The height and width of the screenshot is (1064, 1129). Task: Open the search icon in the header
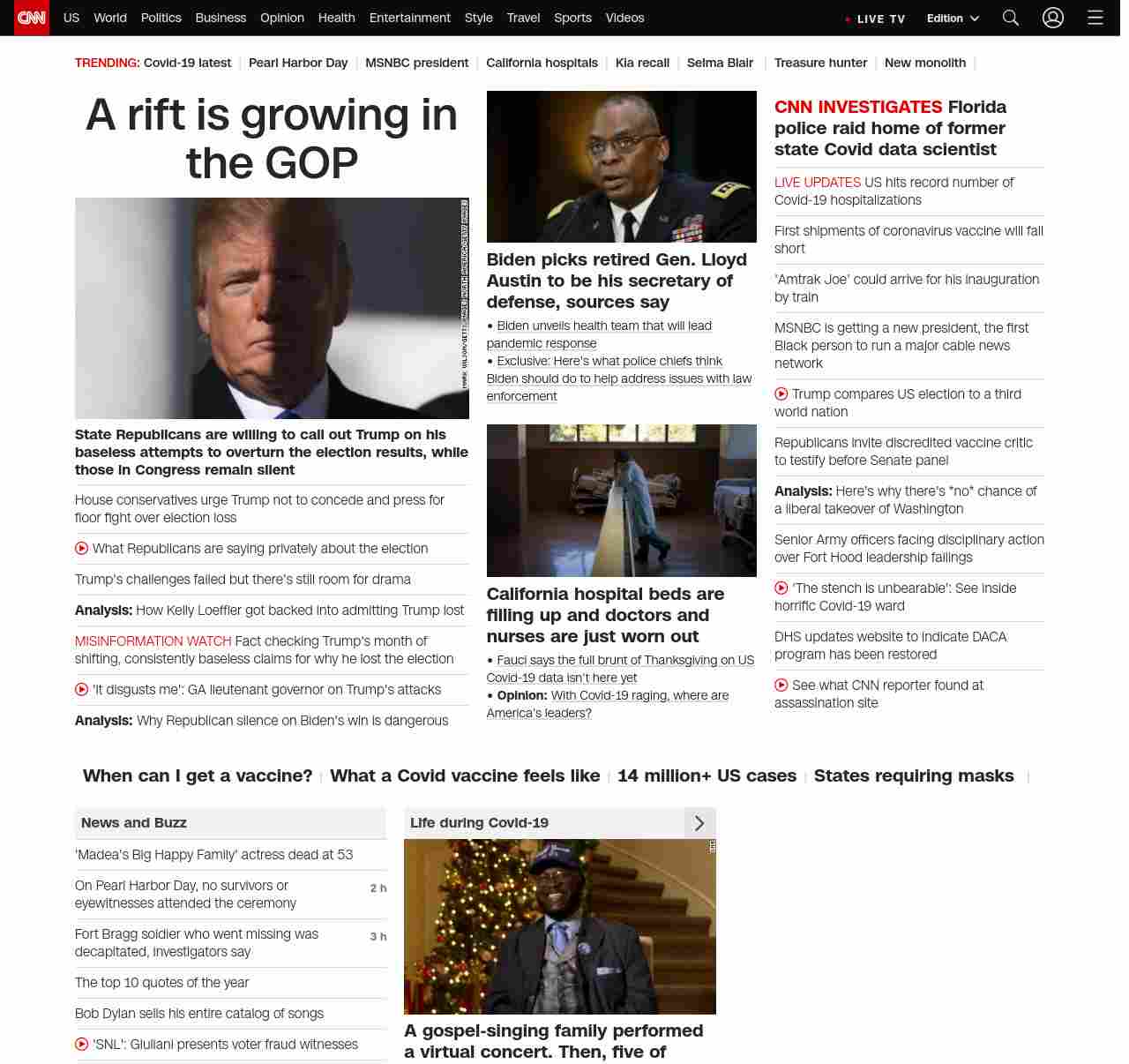1011,18
